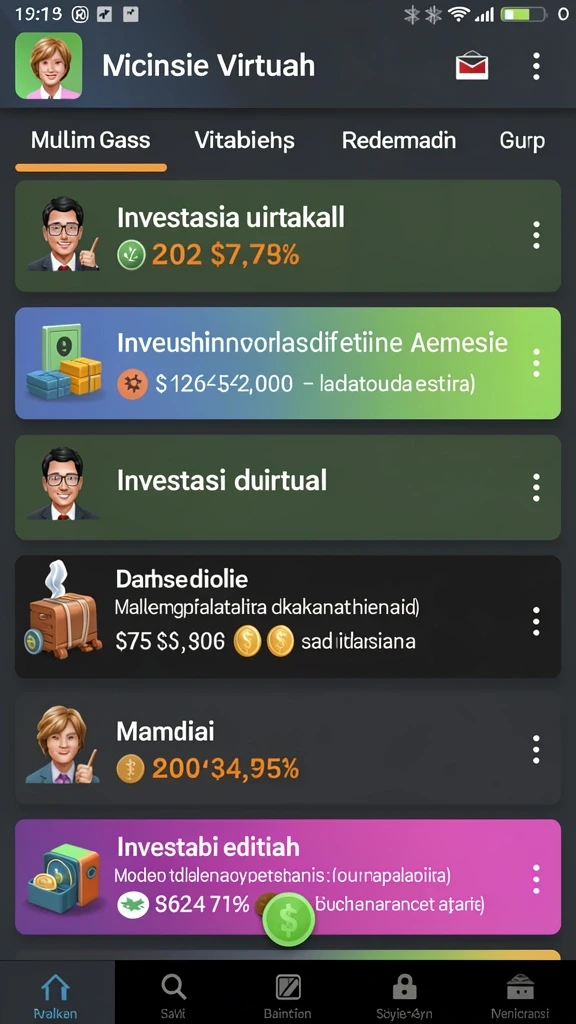Open the search tab in bottom navigation

tap(173, 993)
